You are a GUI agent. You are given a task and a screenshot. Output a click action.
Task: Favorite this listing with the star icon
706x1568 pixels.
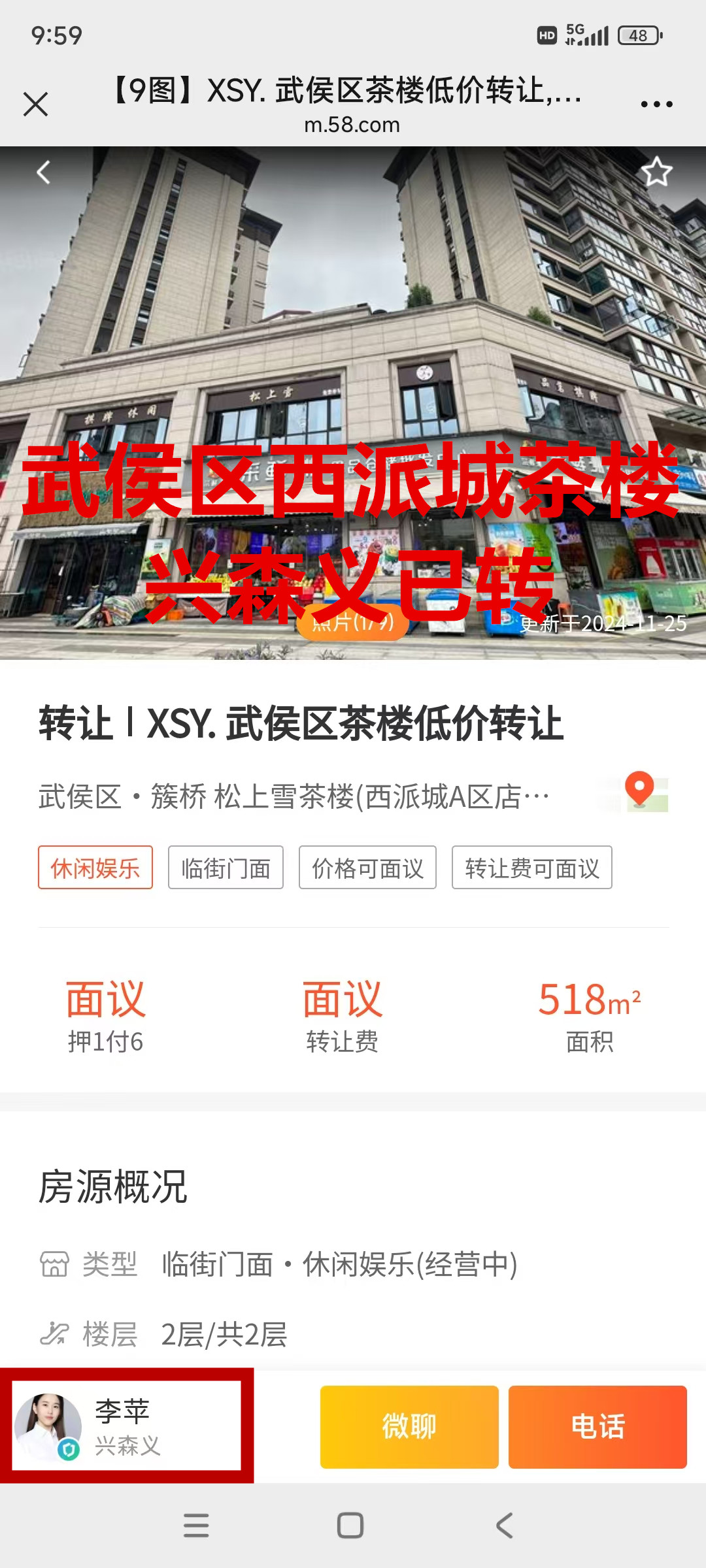pyautogui.click(x=656, y=172)
